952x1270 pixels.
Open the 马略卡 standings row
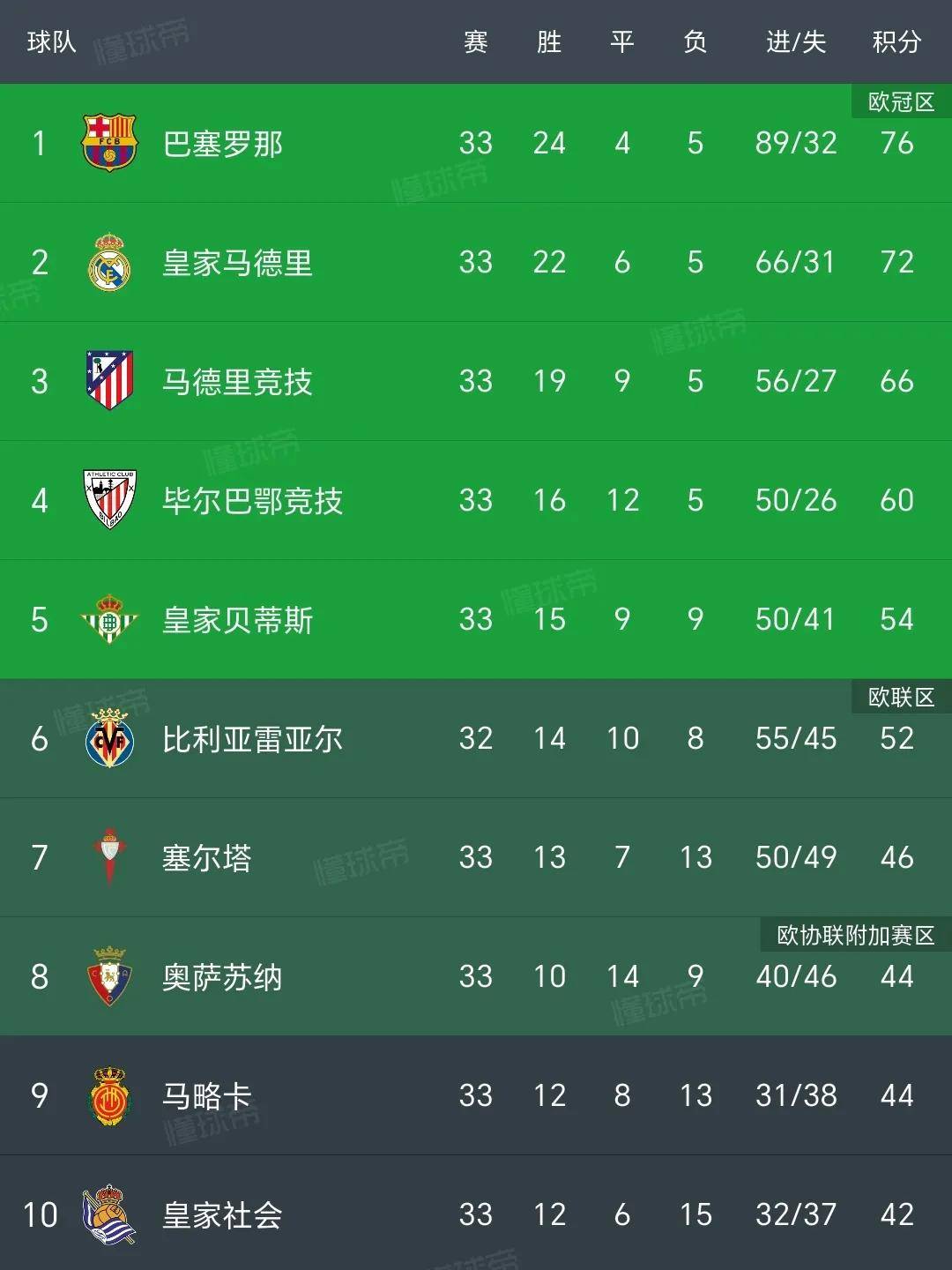(x=206, y=1096)
